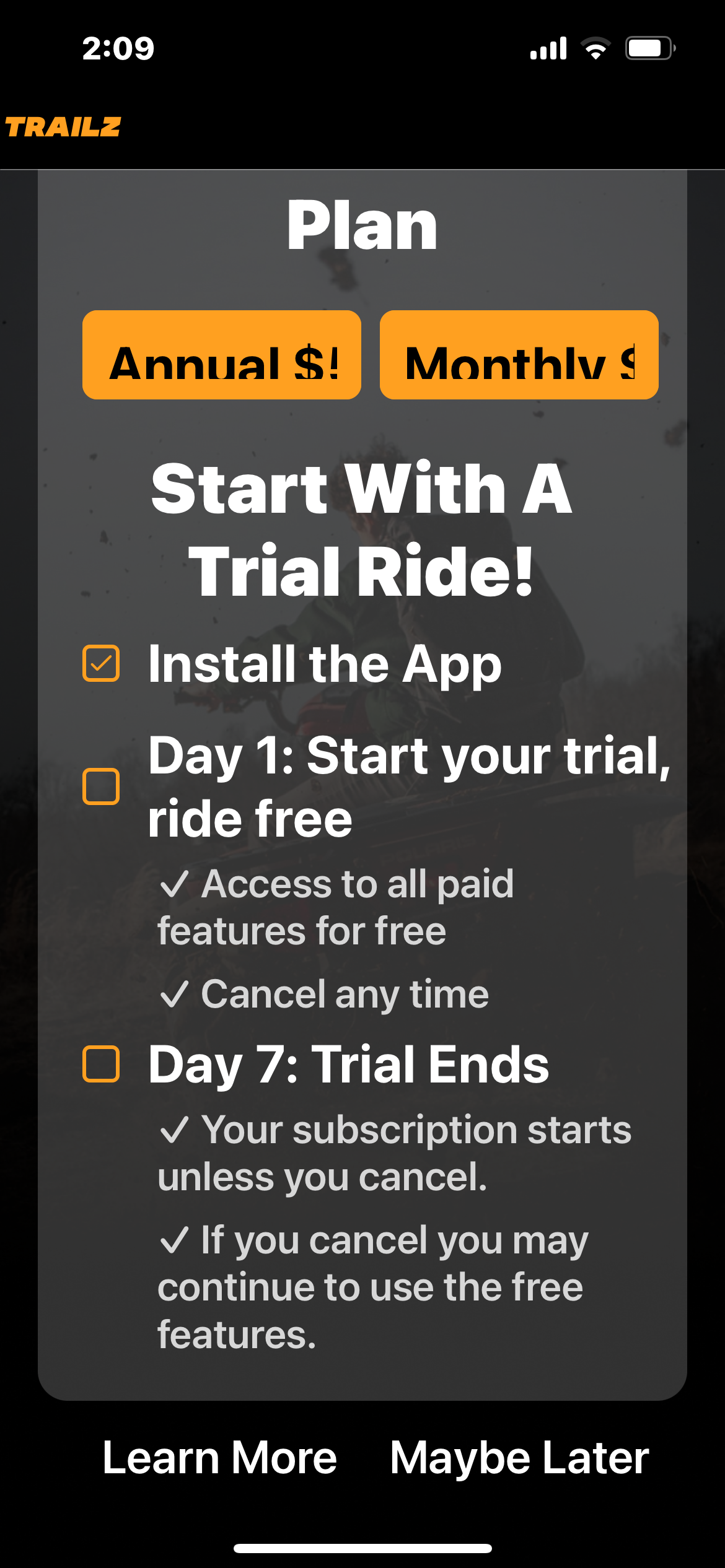Select the Annual plan button

(221, 355)
